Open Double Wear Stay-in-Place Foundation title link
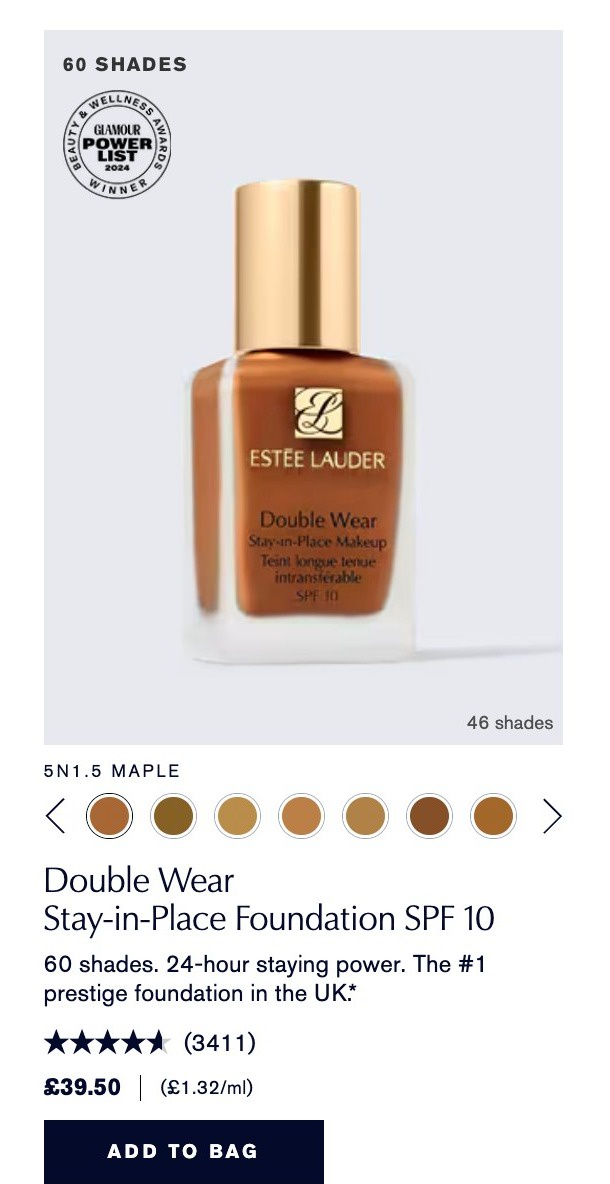Image resolution: width=610 pixels, height=1184 pixels. coord(269,899)
